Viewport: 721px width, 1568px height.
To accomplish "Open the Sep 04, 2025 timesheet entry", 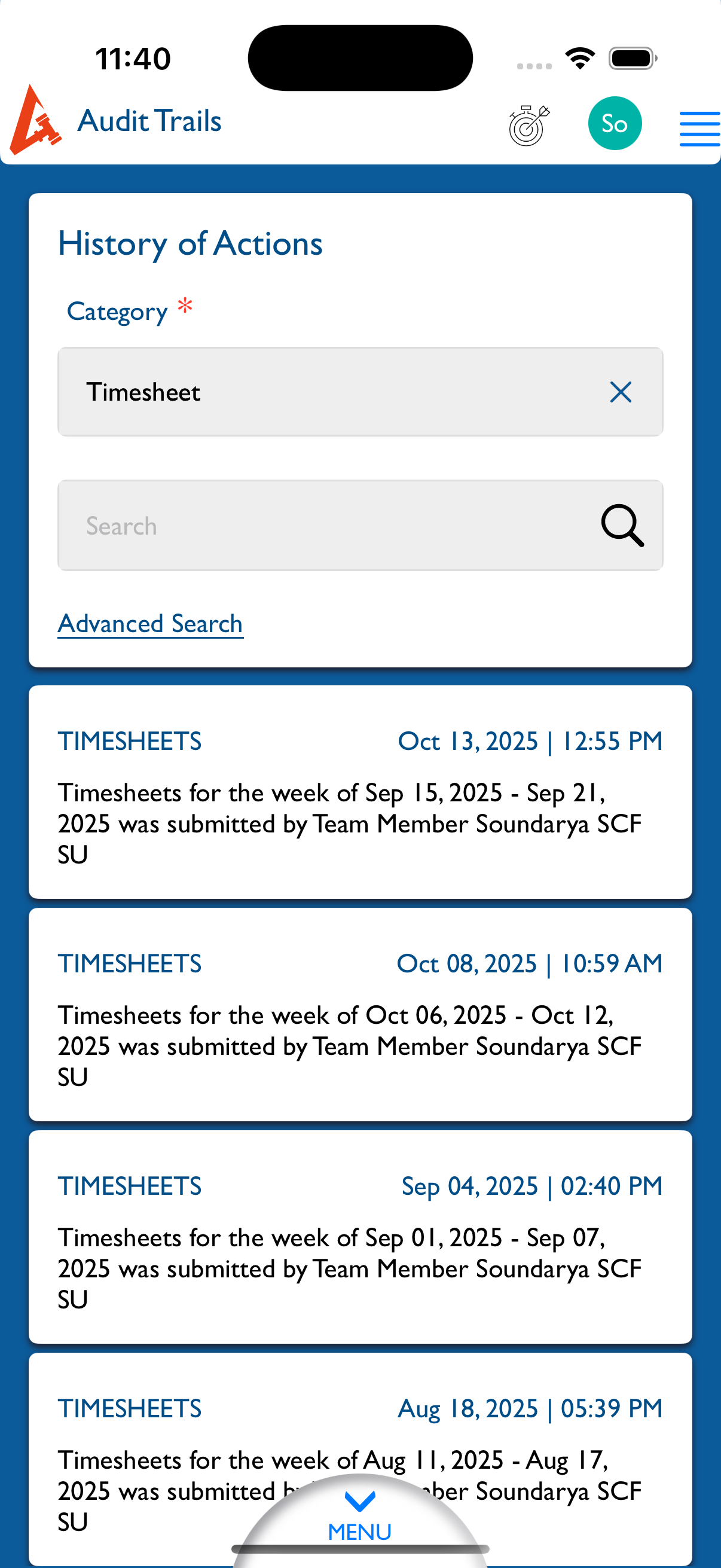I will coord(360,1236).
